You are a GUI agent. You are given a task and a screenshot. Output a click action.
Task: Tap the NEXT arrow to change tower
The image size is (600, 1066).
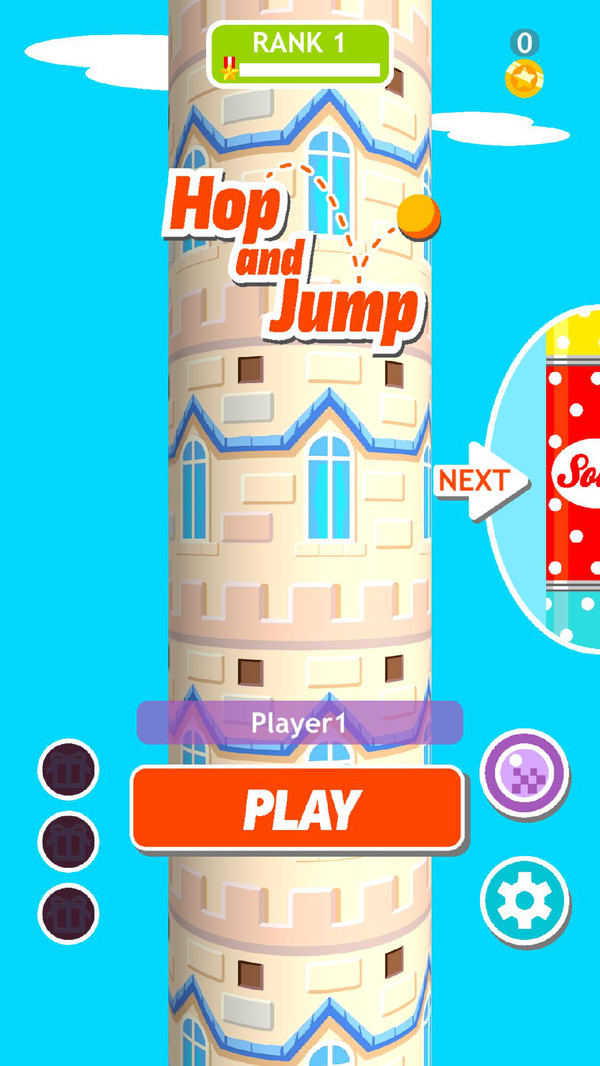[x=481, y=481]
